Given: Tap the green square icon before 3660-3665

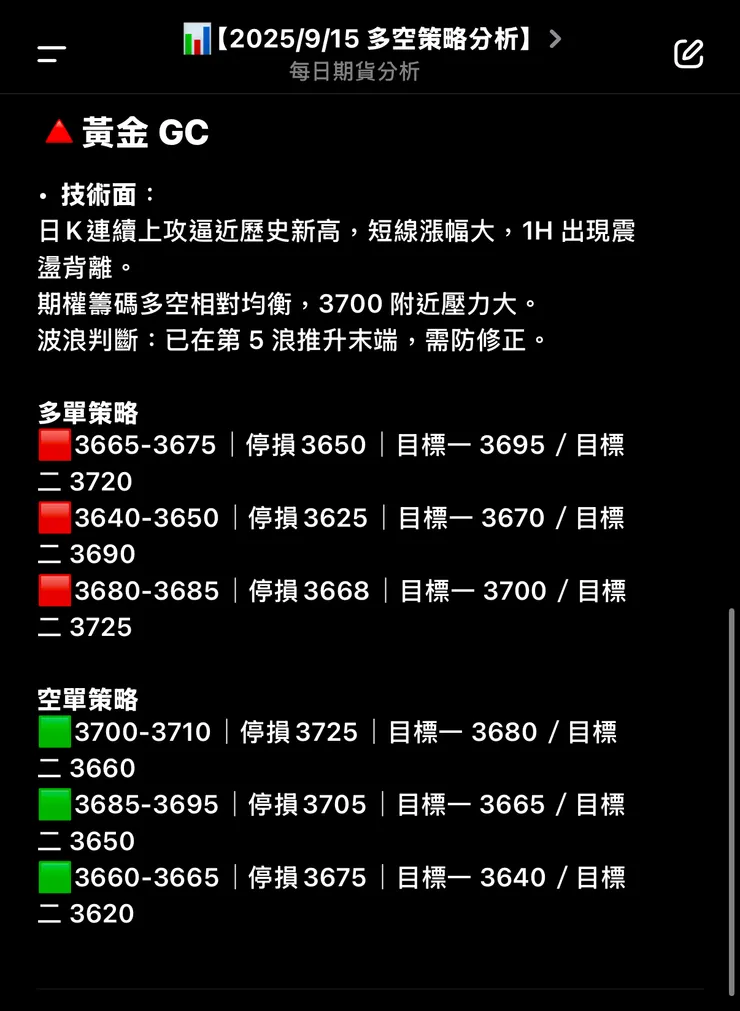Looking at the screenshot, I should (x=55, y=877).
